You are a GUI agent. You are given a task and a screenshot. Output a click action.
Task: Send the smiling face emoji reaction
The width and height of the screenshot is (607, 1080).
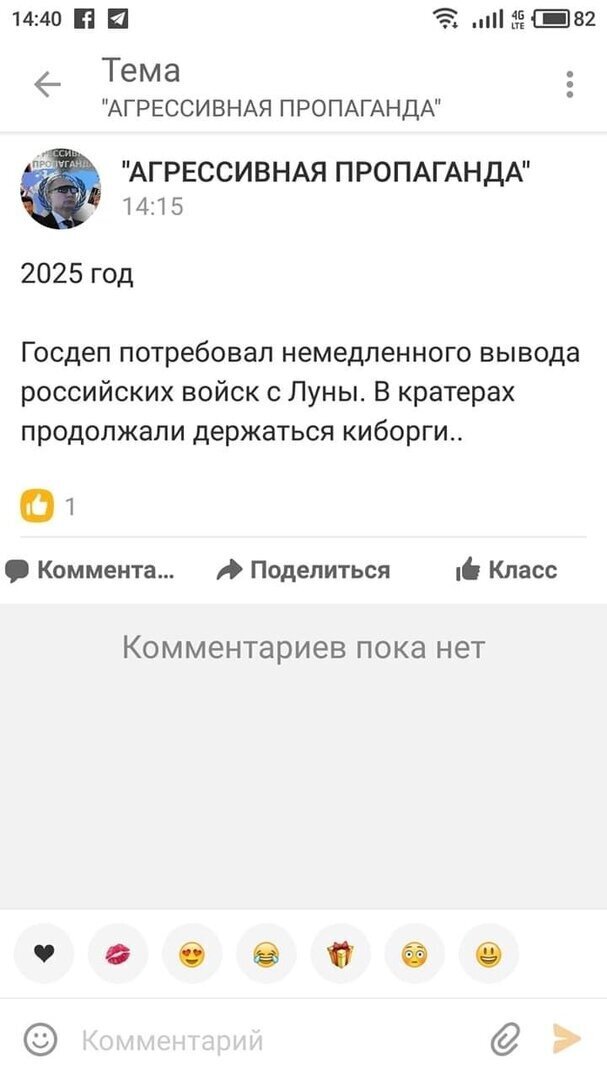(x=488, y=954)
